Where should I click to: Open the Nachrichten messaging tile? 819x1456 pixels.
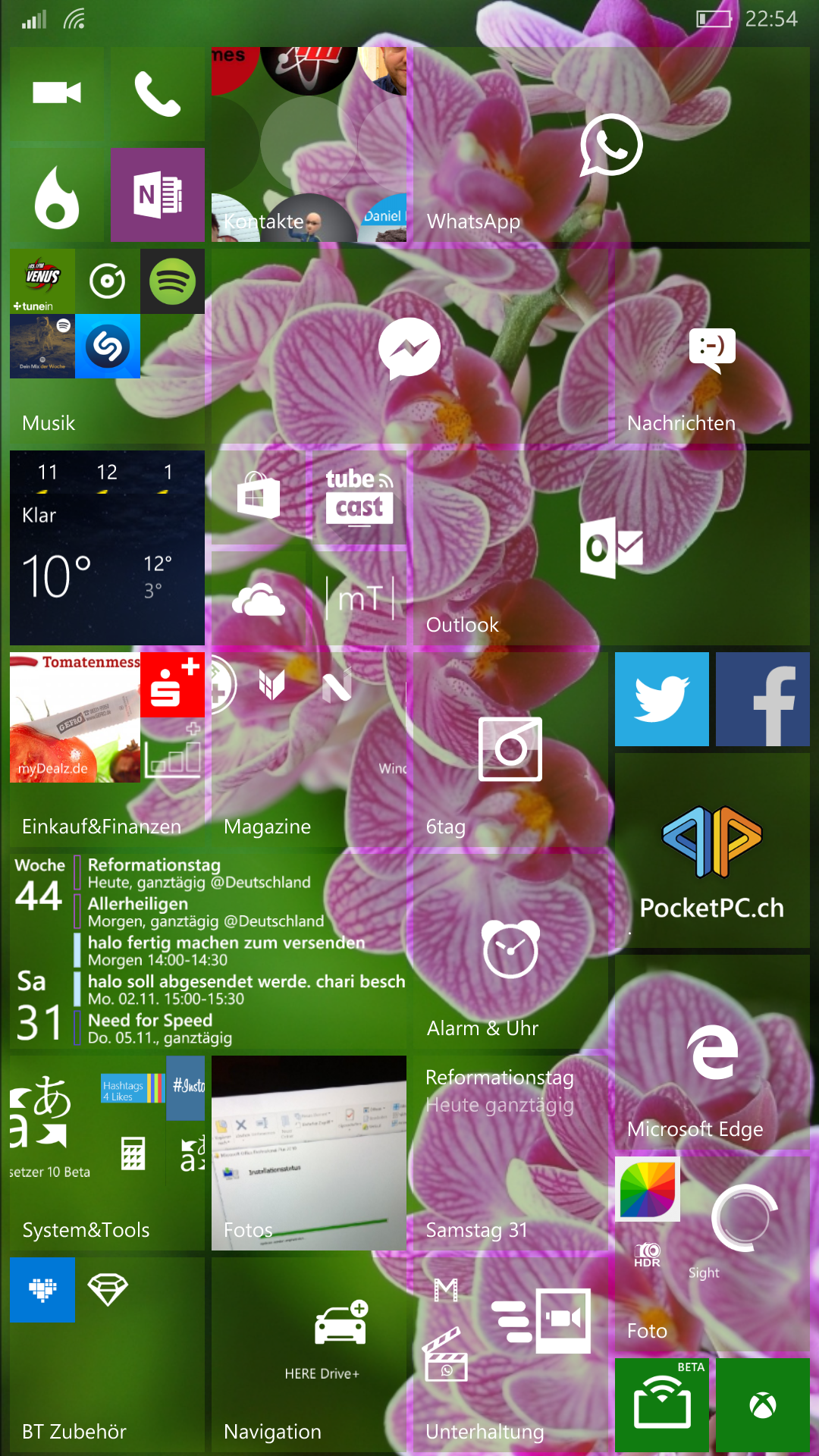[x=712, y=347]
